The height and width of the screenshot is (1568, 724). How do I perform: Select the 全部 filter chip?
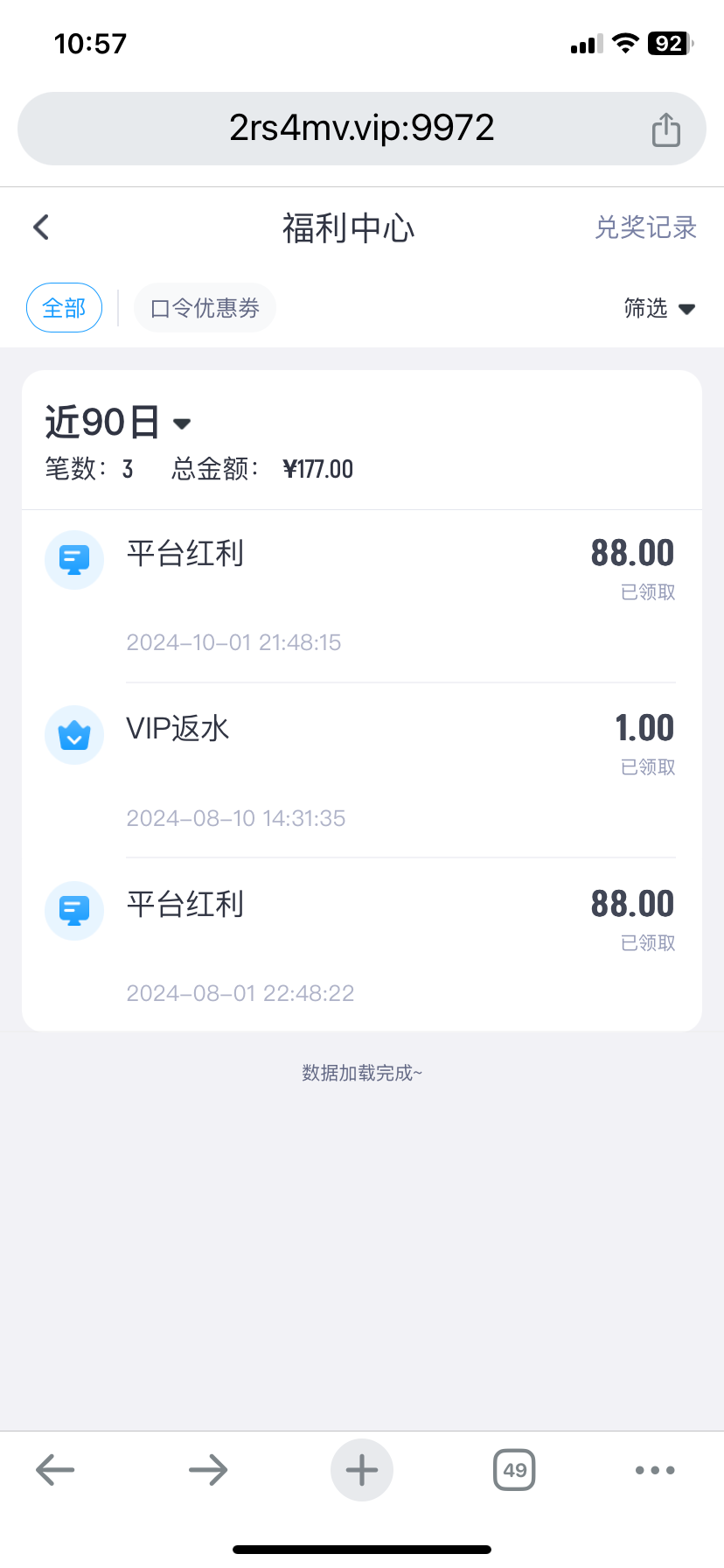64,308
